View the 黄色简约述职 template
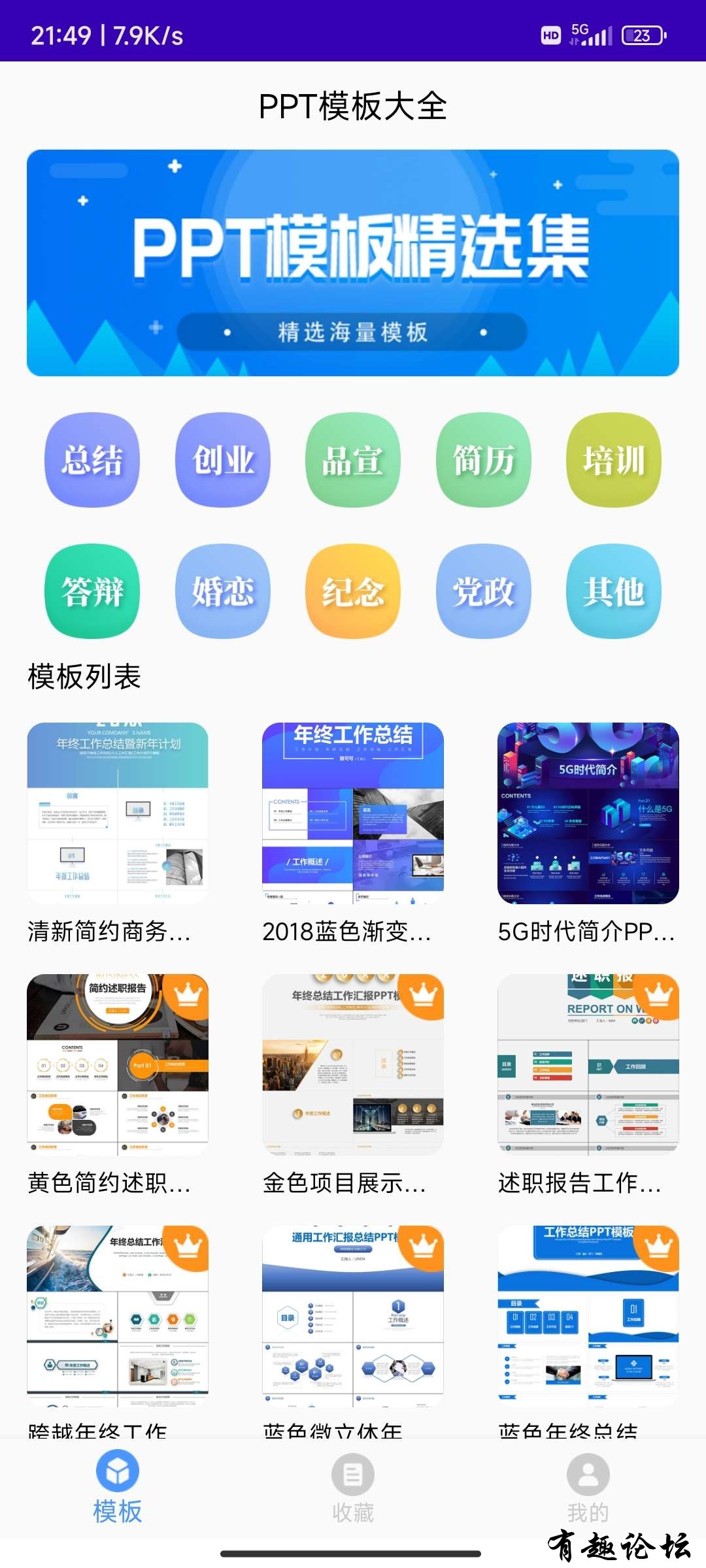Viewport: 706px width, 1568px height. (118, 1065)
